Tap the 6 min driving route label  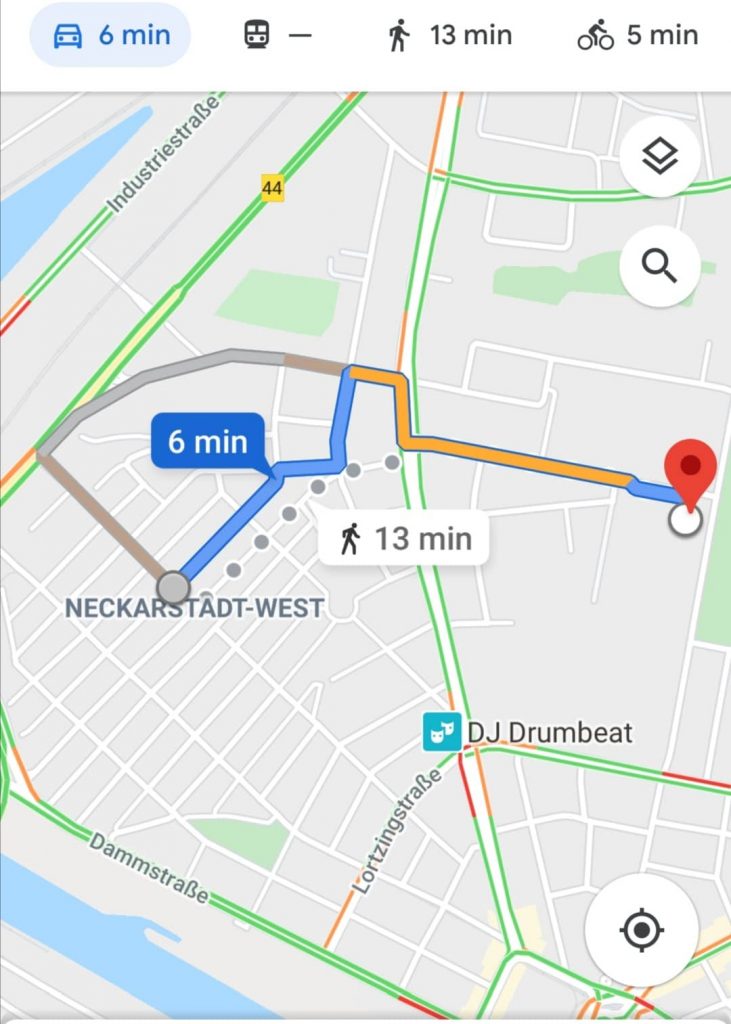coord(207,441)
